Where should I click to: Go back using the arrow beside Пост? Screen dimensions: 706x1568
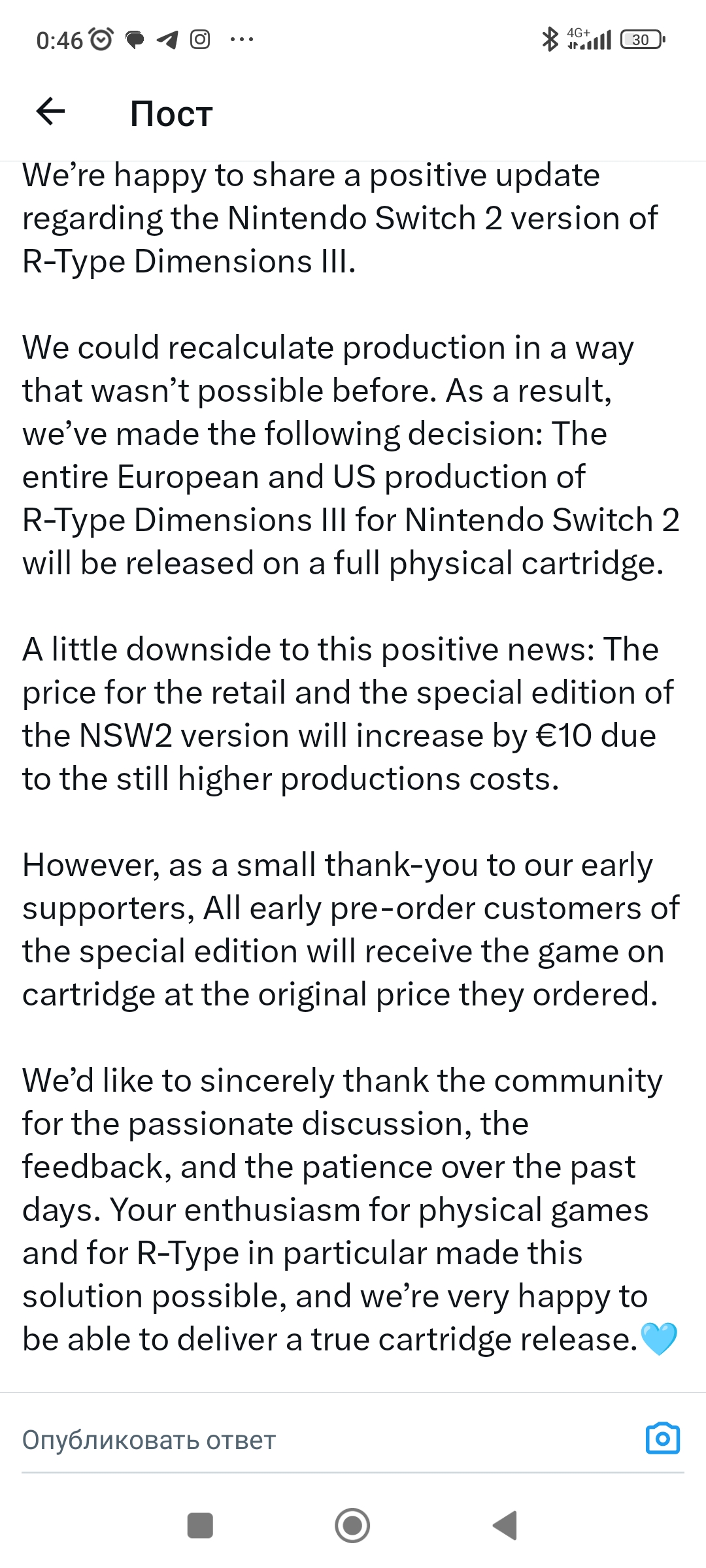pyautogui.click(x=50, y=111)
